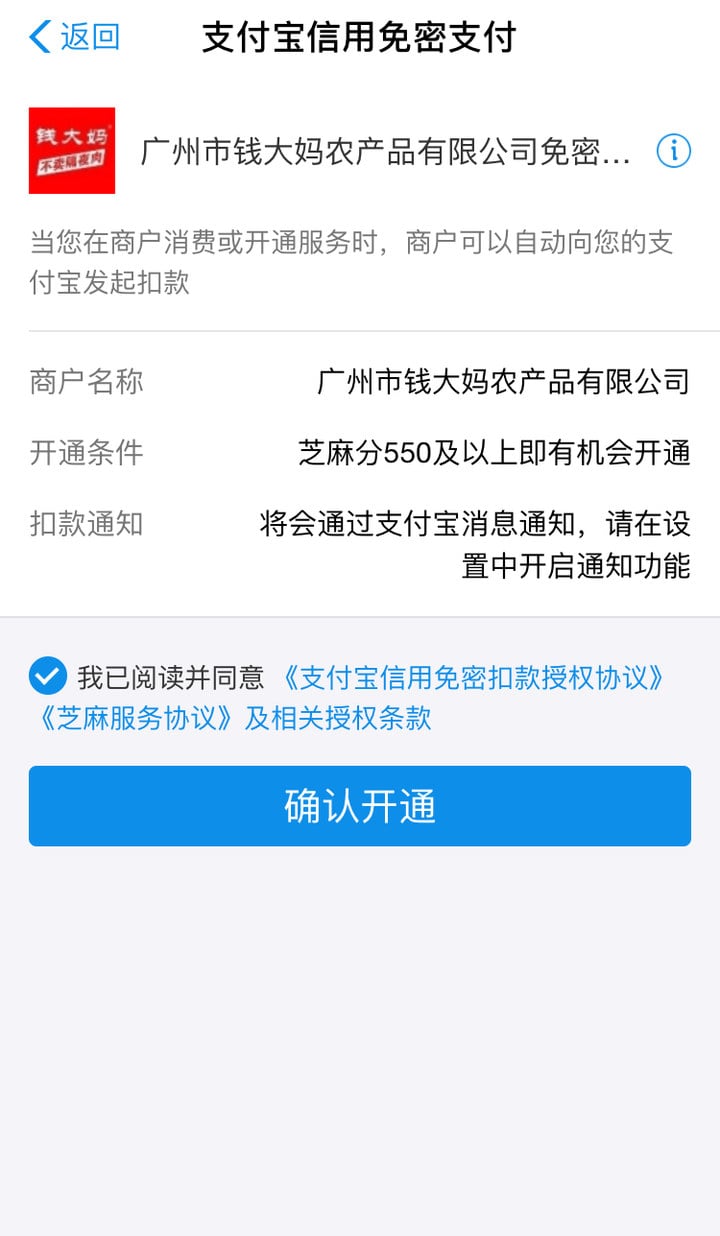This screenshot has width=720, height=1236.
Task: Open 《支付宝信用免密扣款授权协议》 link
Action: click(473, 678)
